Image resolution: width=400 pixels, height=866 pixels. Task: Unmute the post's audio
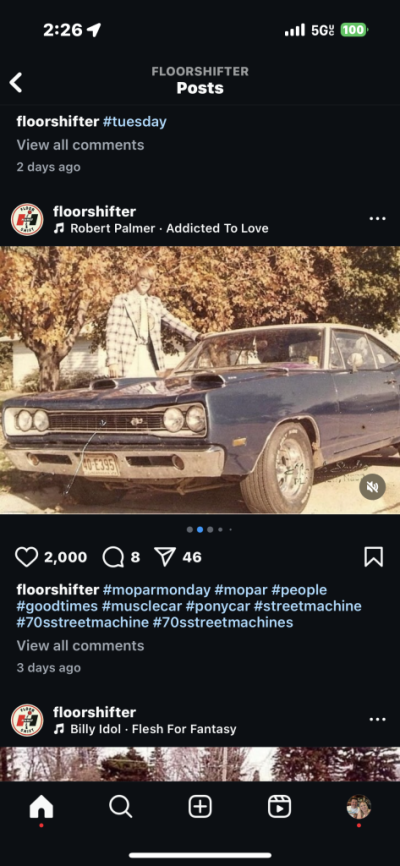click(x=372, y=487)
